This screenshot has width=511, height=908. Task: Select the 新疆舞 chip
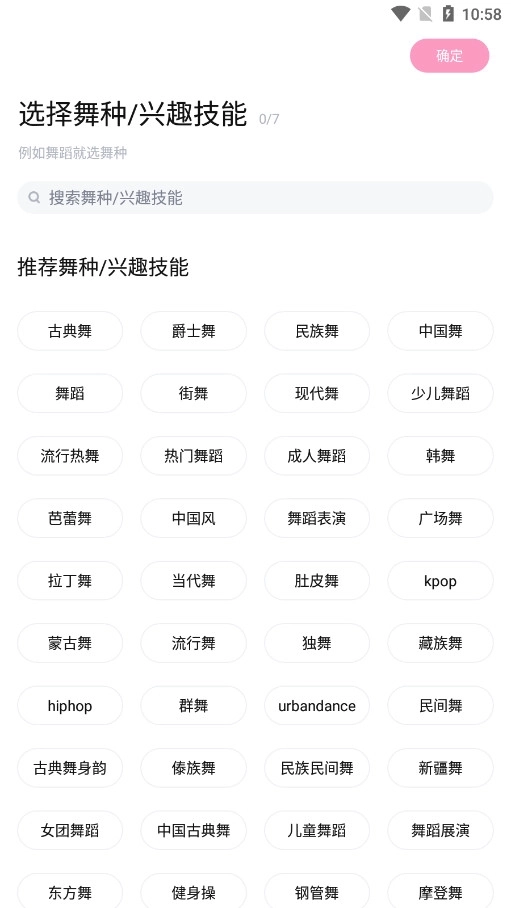(440, 768)
